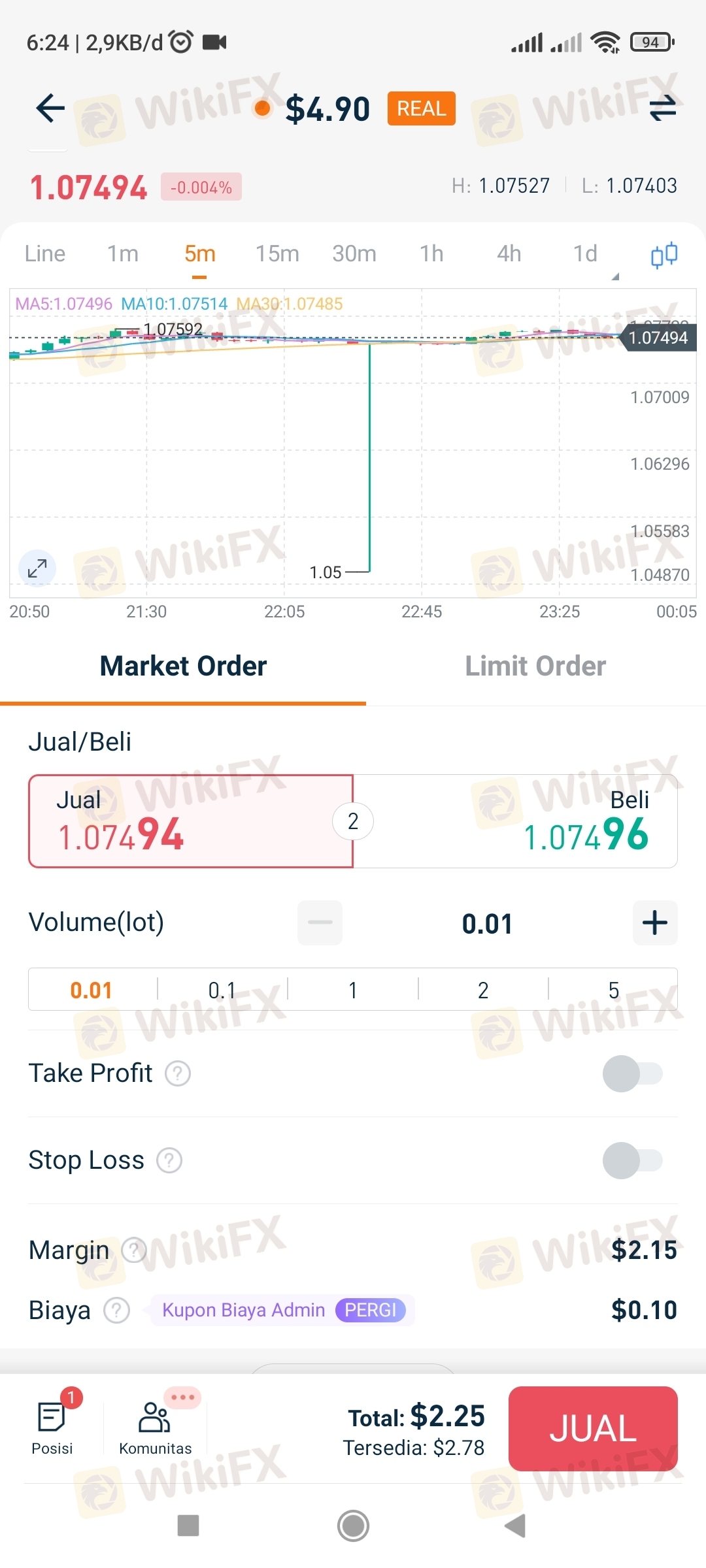Screen dimensions: 706x1568
Task: Choose the 1h chart interval
Action: click(x=431, y=253)
